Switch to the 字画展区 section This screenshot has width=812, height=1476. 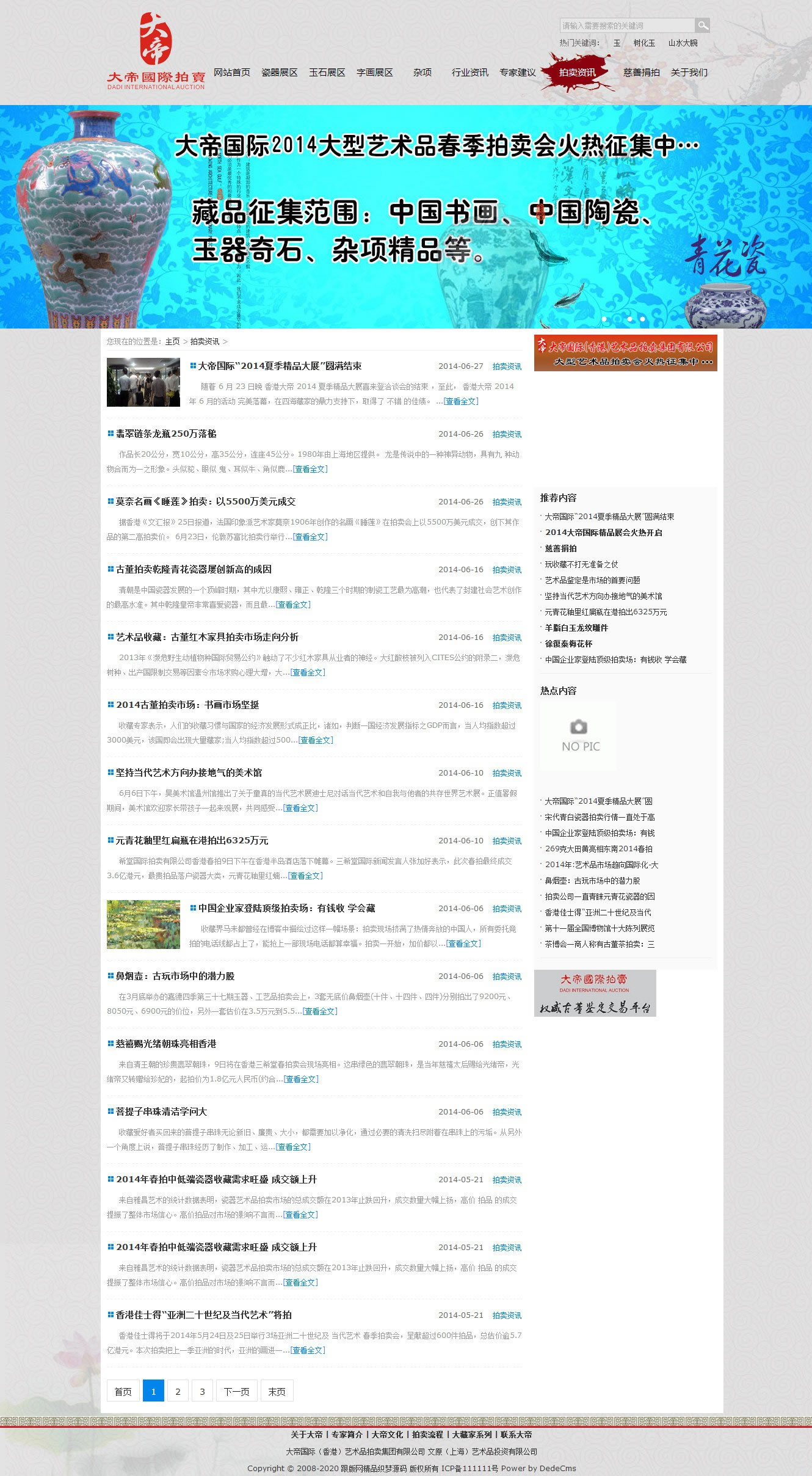click(x=375, y=73)
